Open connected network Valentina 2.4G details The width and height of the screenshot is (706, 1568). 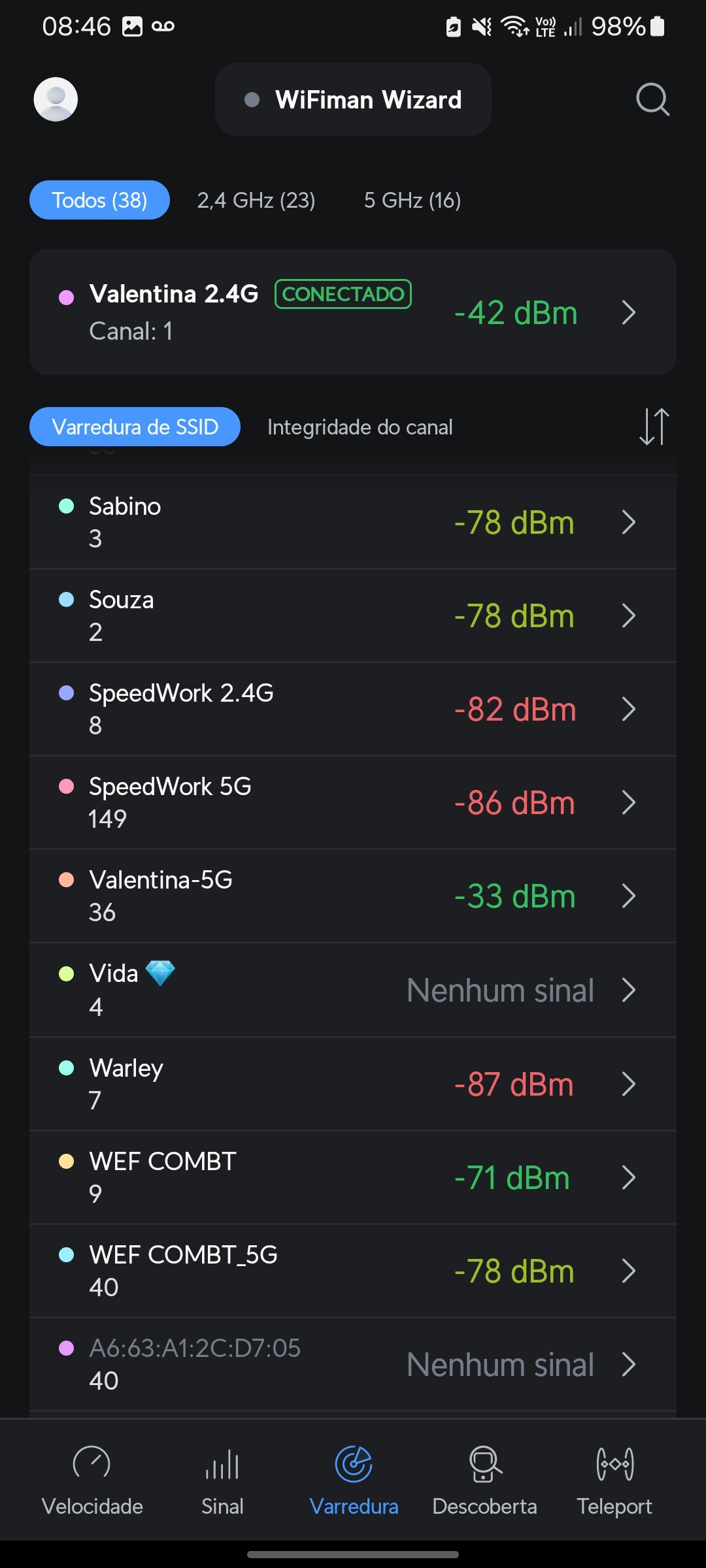(353, 312)
